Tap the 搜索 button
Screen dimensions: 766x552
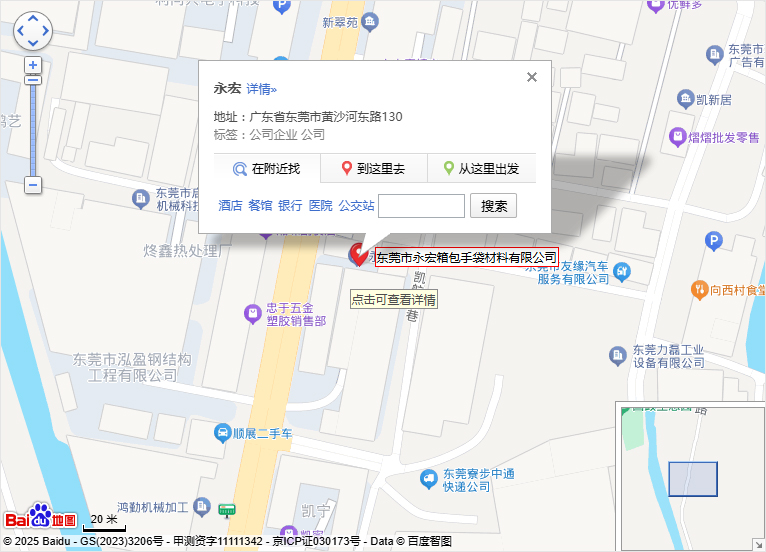tap(493, 206)
